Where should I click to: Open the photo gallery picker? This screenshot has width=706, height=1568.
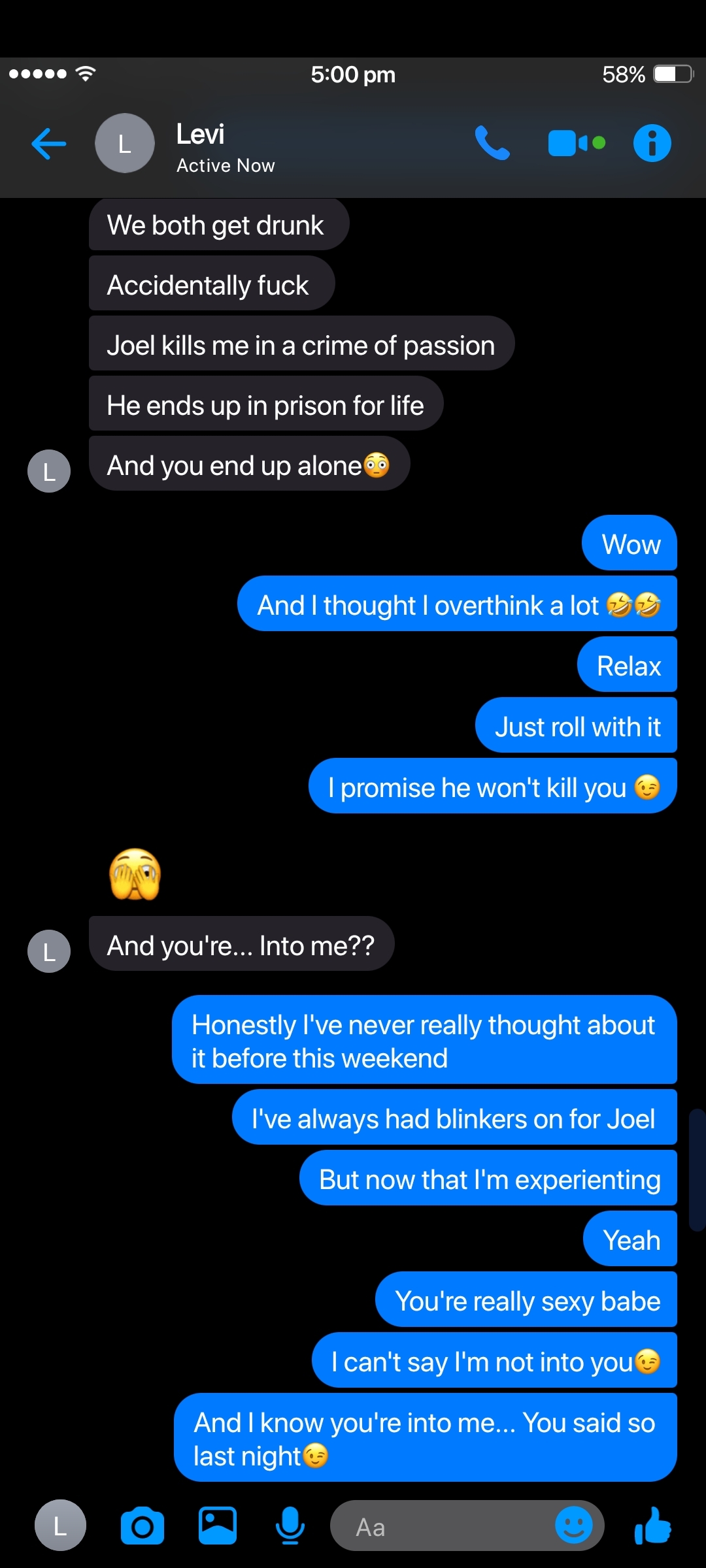pyautogui.click(x=218, y=1526)
